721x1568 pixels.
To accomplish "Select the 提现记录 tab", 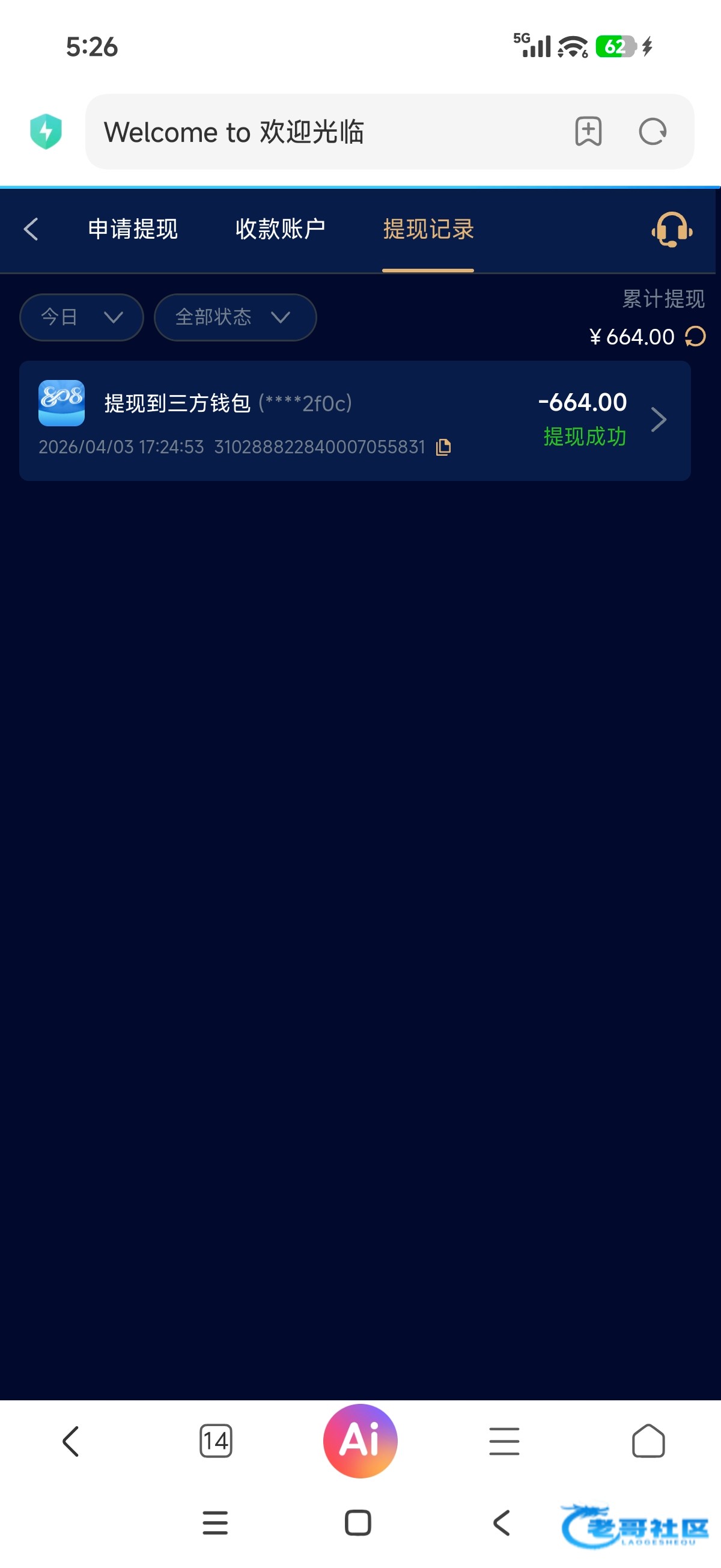I will click(428, 230).
